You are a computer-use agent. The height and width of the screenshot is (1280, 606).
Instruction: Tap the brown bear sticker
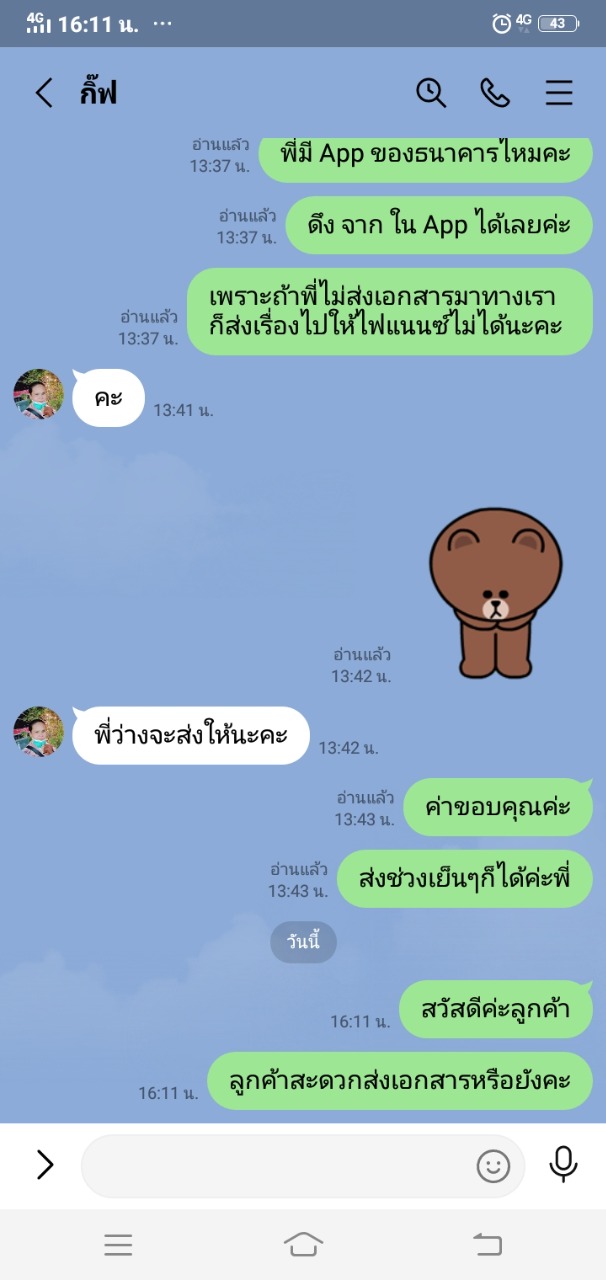coord(495,592)
